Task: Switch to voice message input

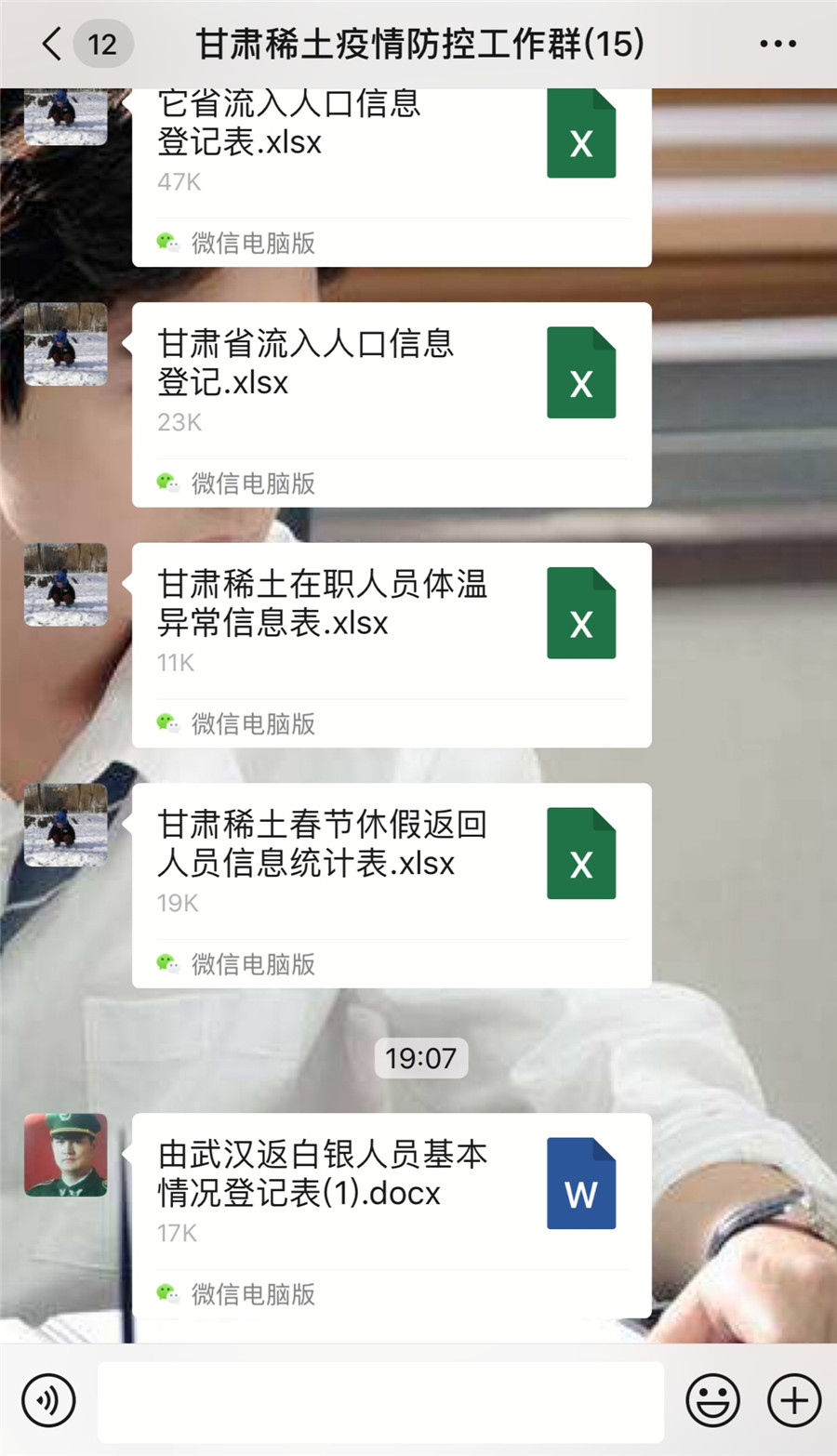Action: pyautogui.click(x=48, y=1400)
